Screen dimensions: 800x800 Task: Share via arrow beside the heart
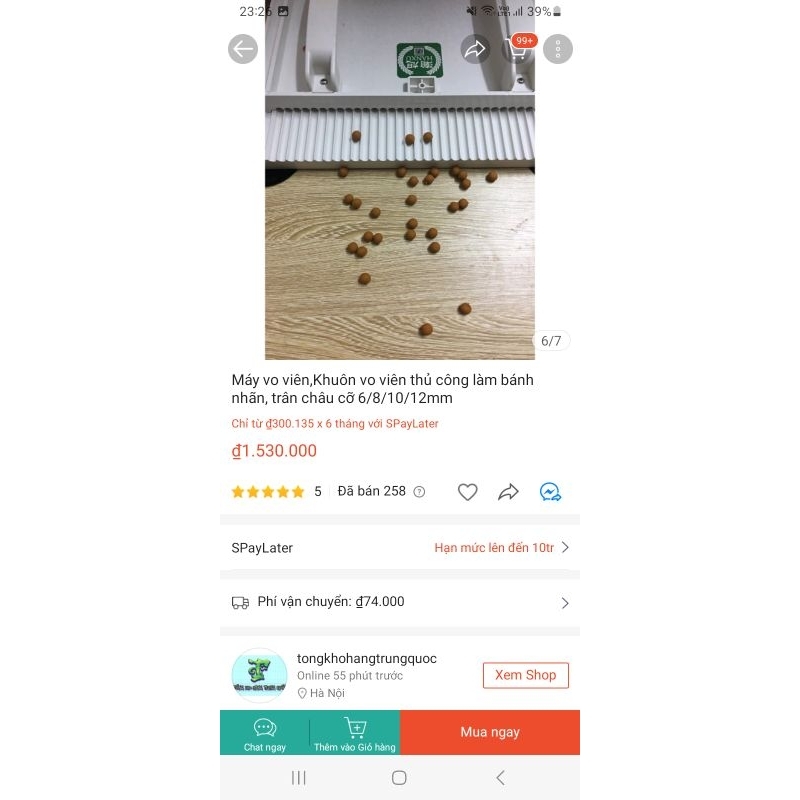click(508, 492)
